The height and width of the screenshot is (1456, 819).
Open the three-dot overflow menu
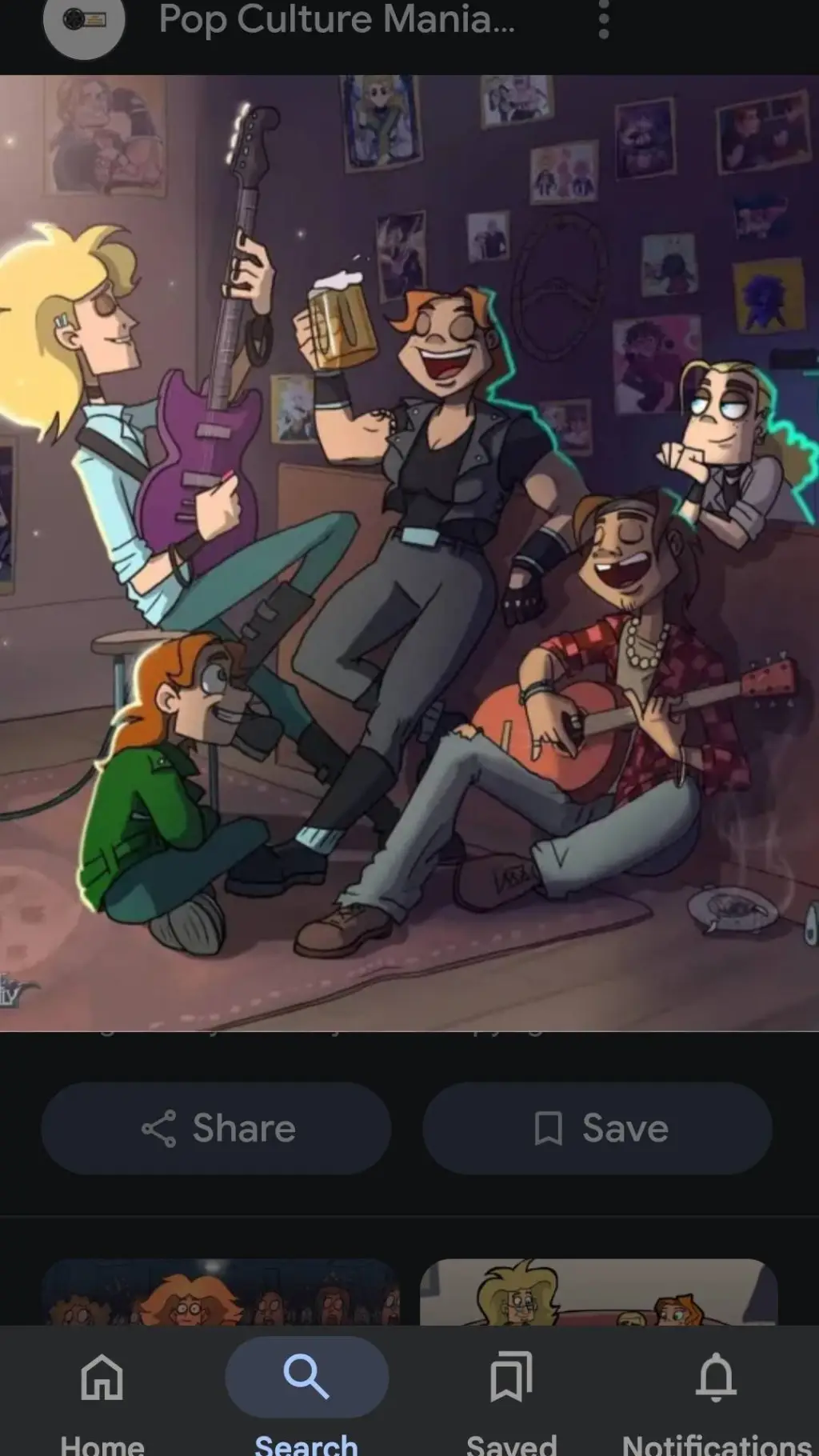[x=604, y=19]
